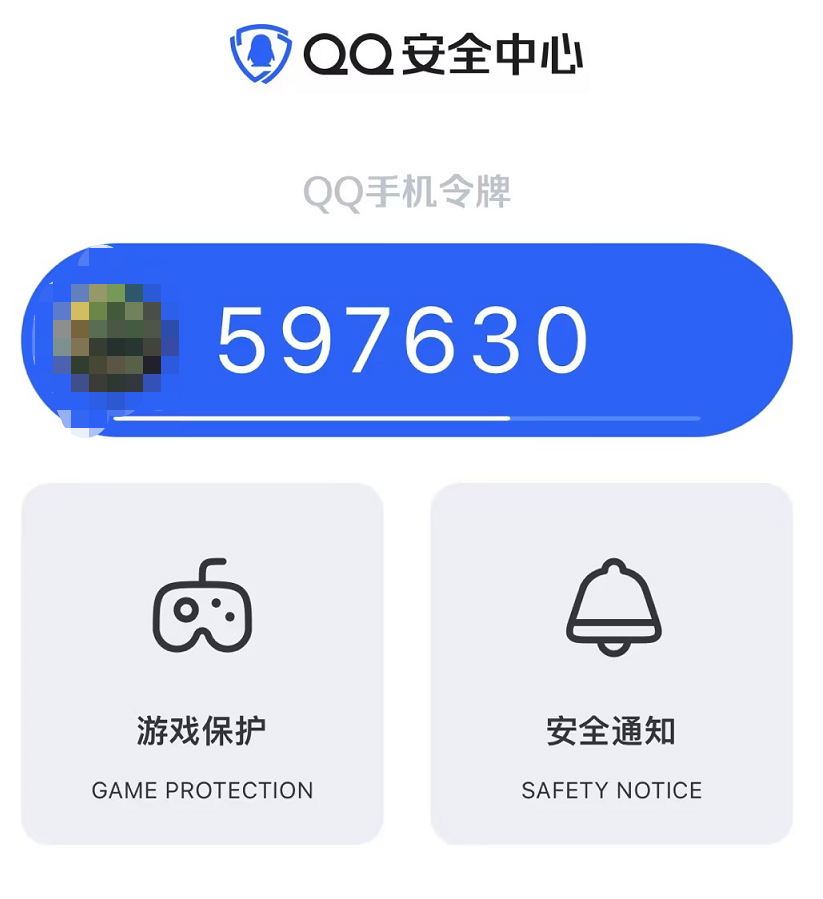Open the 游戏保护 Game Protection card

[202, 663]
